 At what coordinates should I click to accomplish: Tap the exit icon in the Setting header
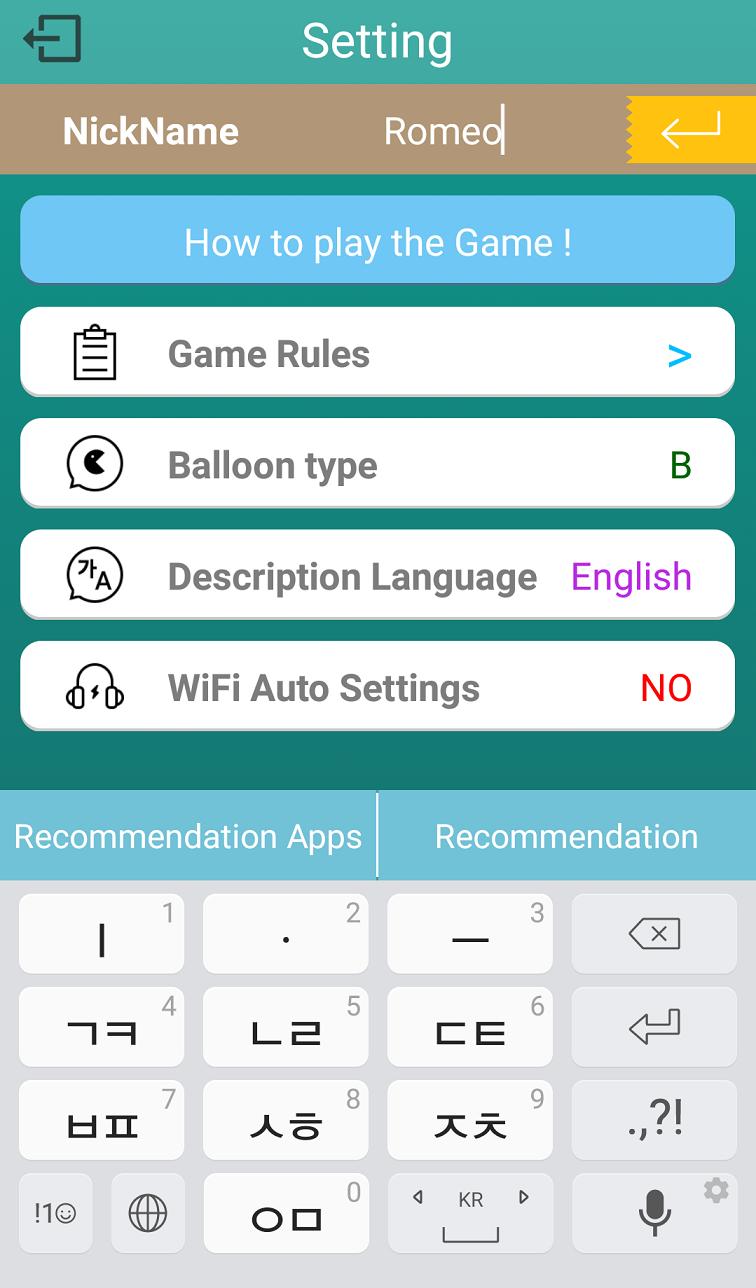[52, 40]
